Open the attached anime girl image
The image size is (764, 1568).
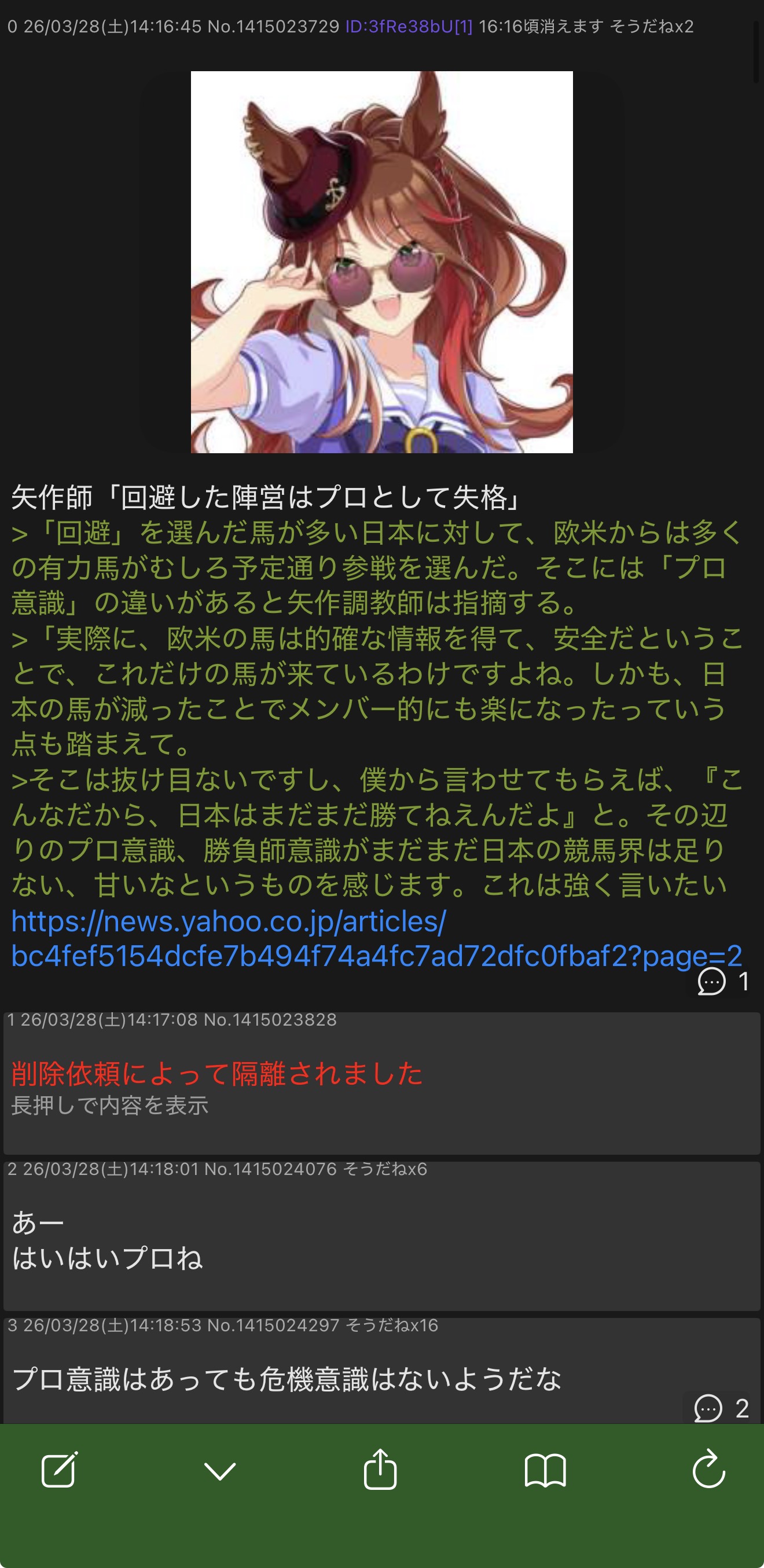coord(381,262)
